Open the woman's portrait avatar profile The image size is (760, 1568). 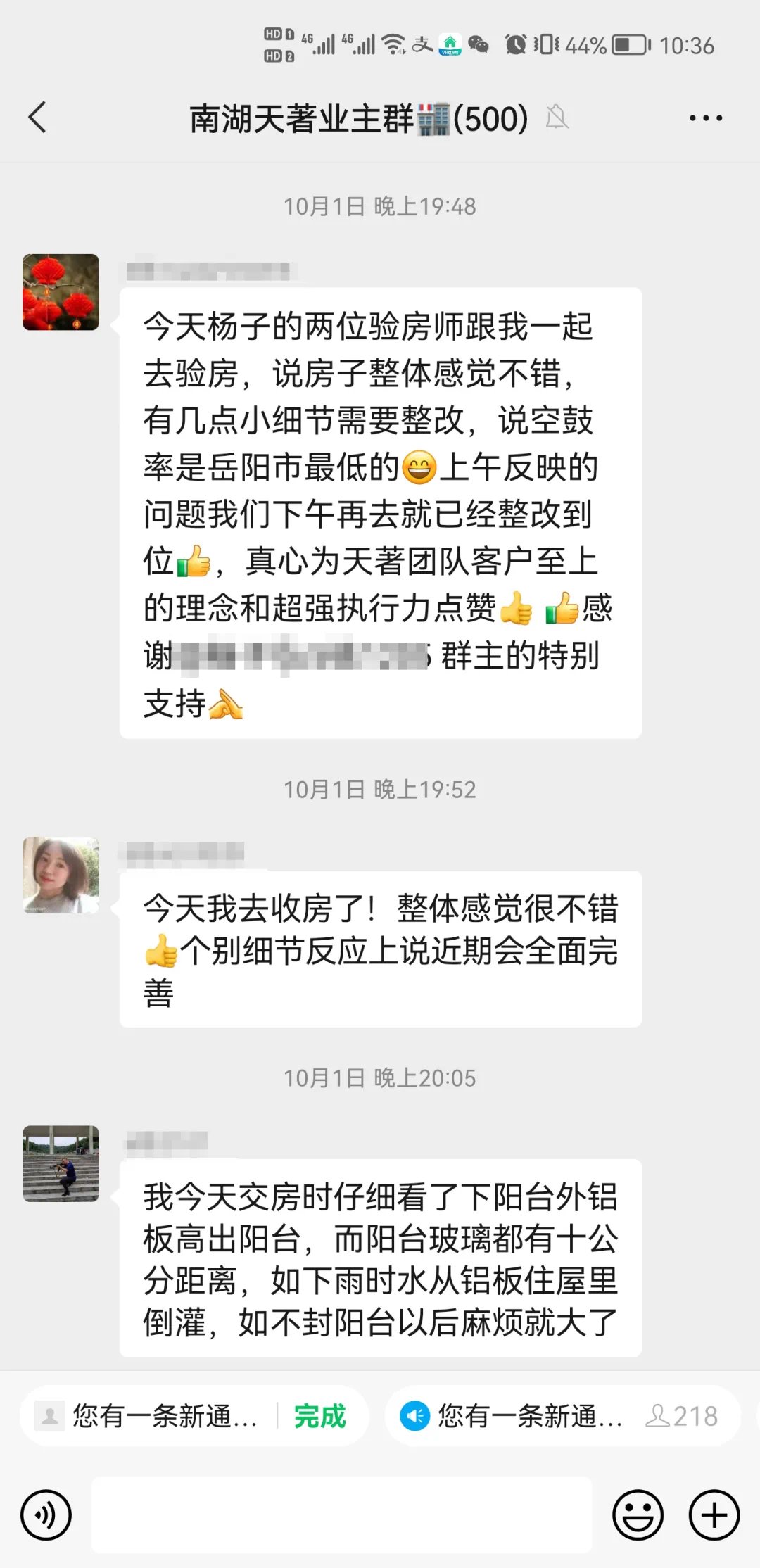pyautogui.click(x=61, y=875)
